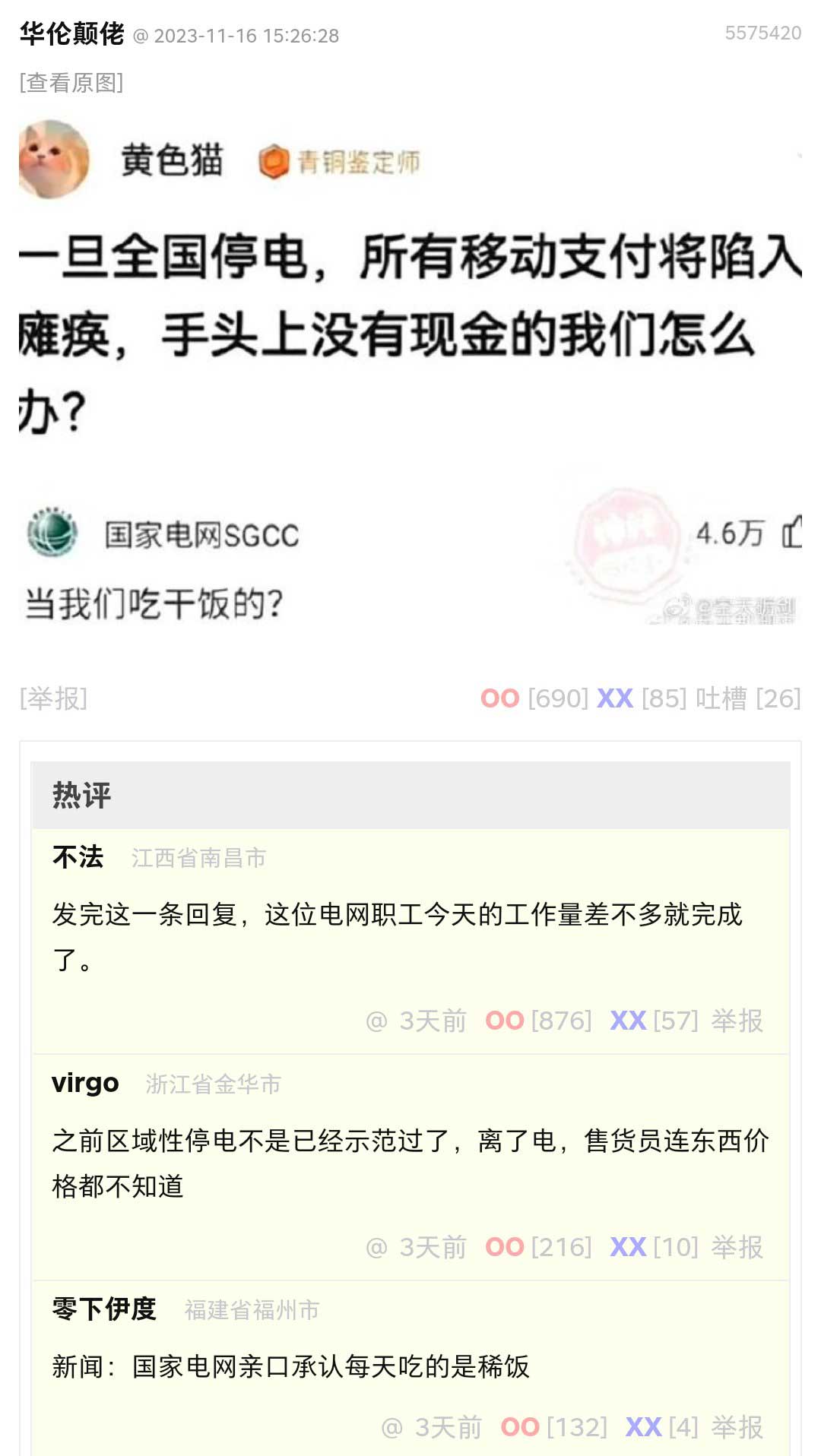Open the posted screenshot image
This screenshot has height=1456, width=821.
point(410,372)
